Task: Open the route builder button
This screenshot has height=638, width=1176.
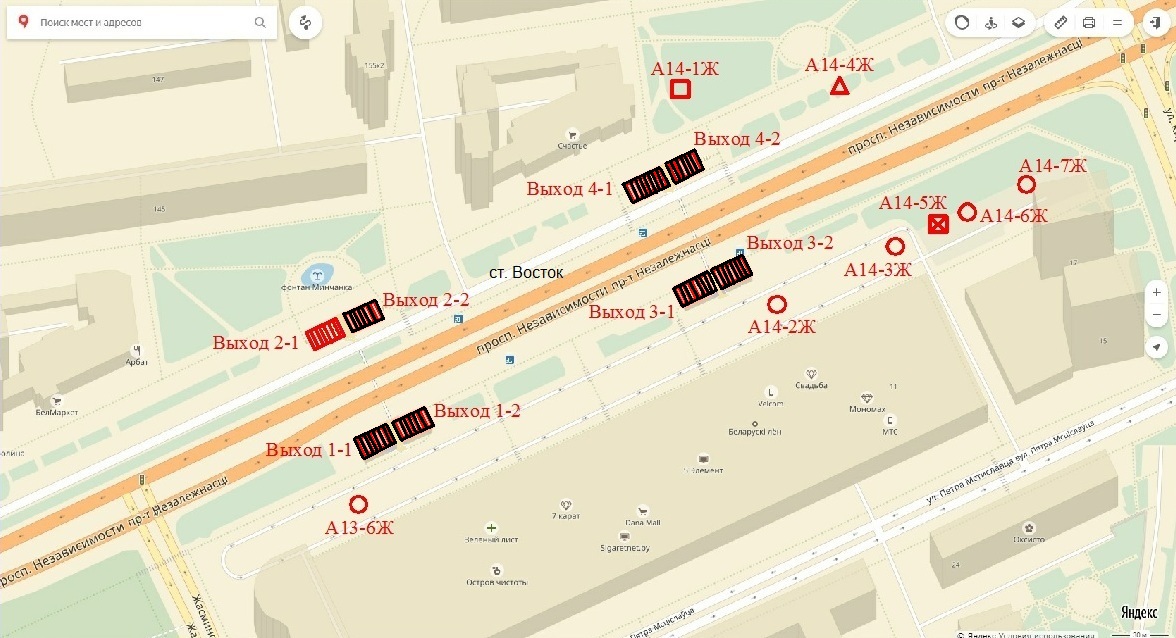Action: pyautogui.click(x=306, y=22)
